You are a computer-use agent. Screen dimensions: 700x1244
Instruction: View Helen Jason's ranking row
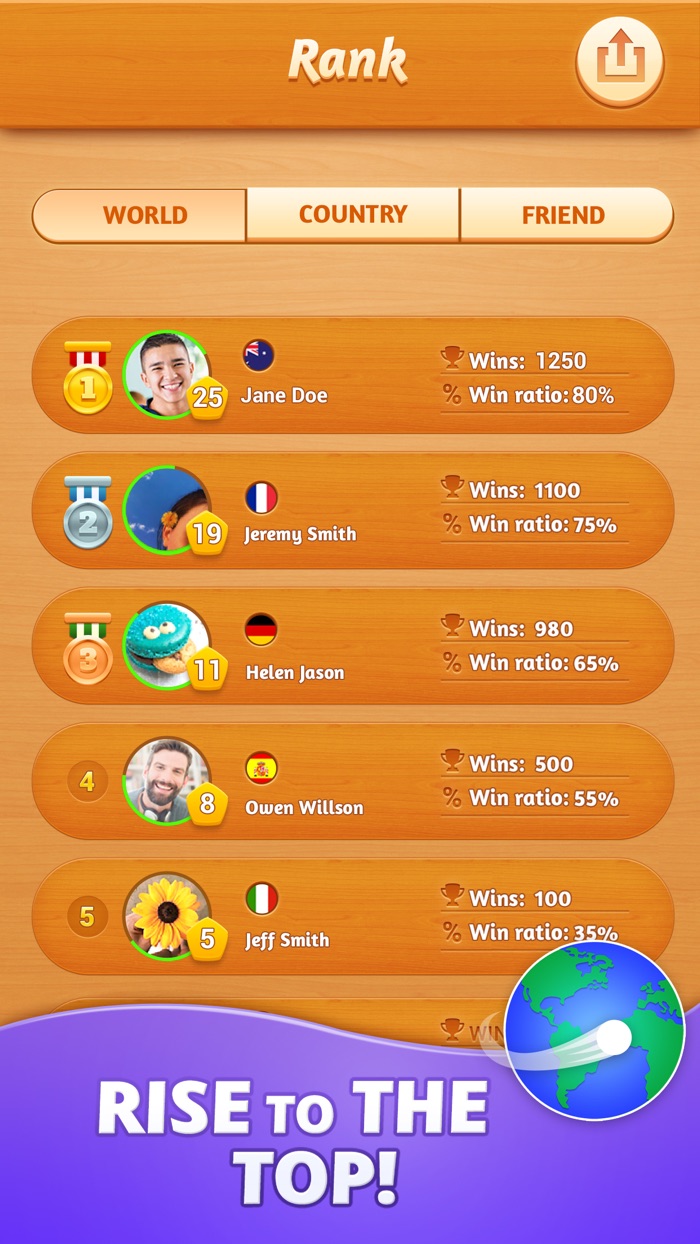pyautogui.click(x=352, y=646)
